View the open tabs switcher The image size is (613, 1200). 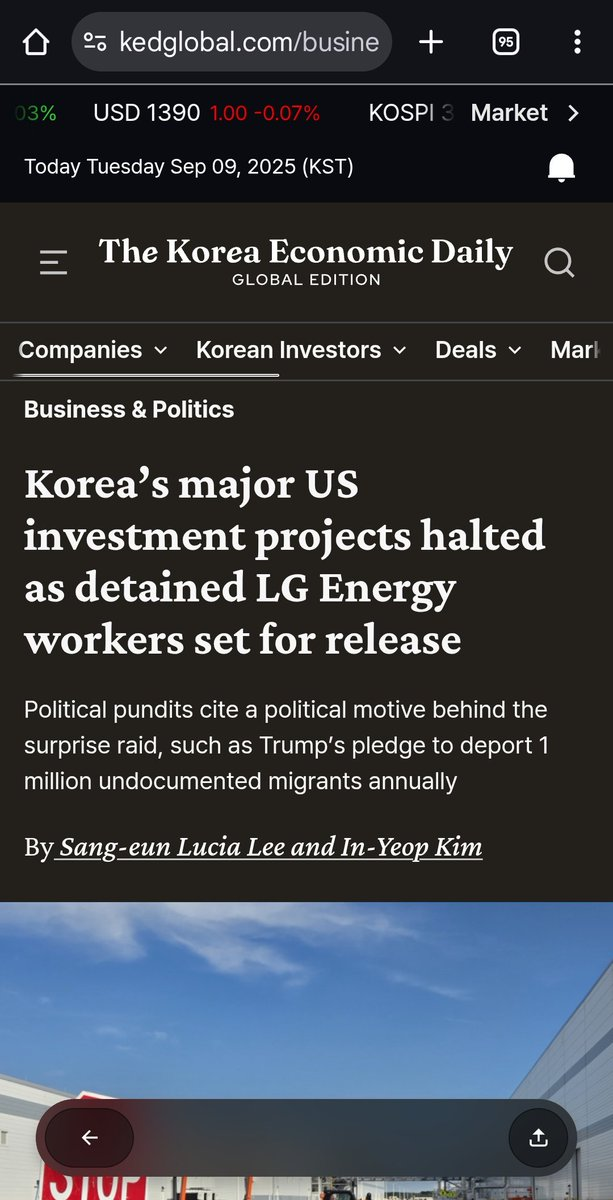tap(506, 42)
